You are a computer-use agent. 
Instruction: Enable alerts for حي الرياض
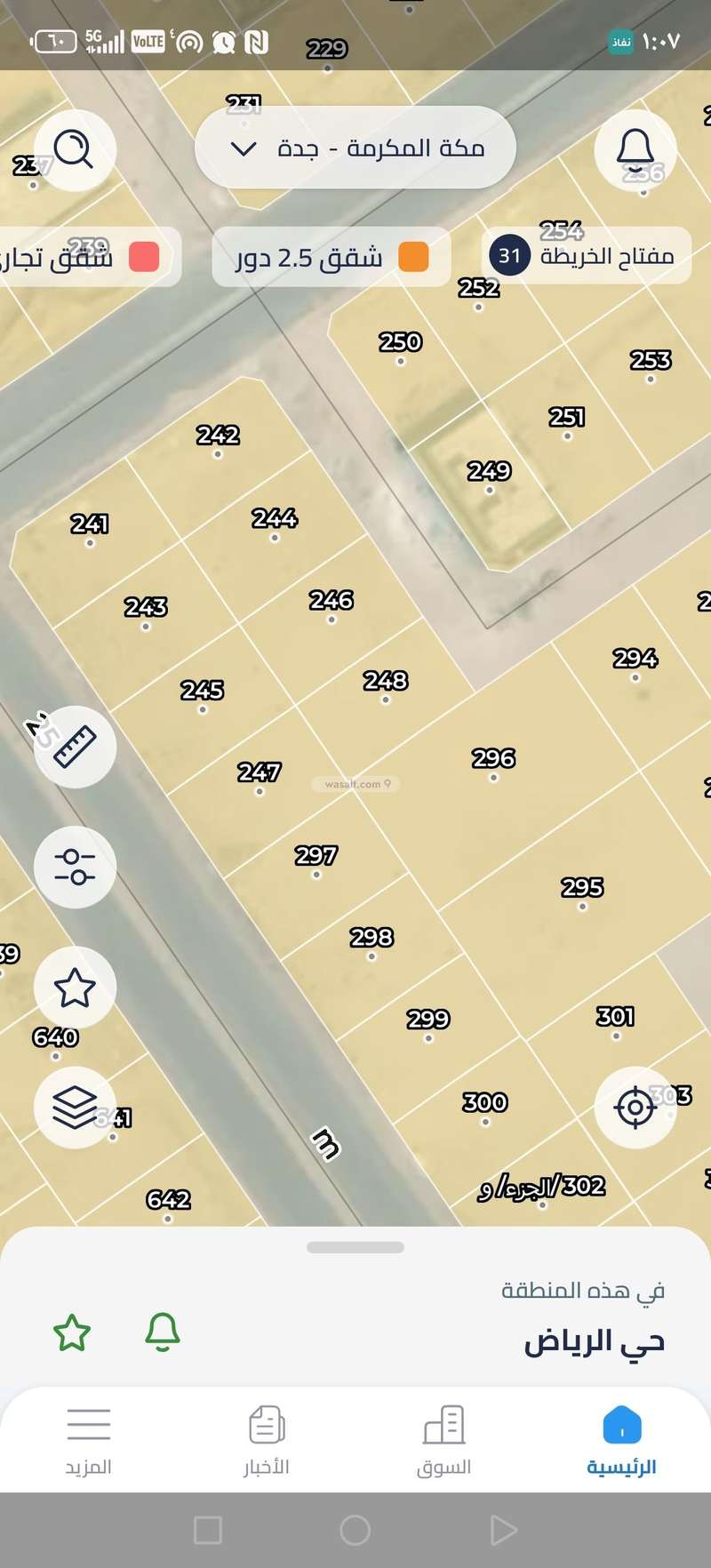(x=163, y=1332)
